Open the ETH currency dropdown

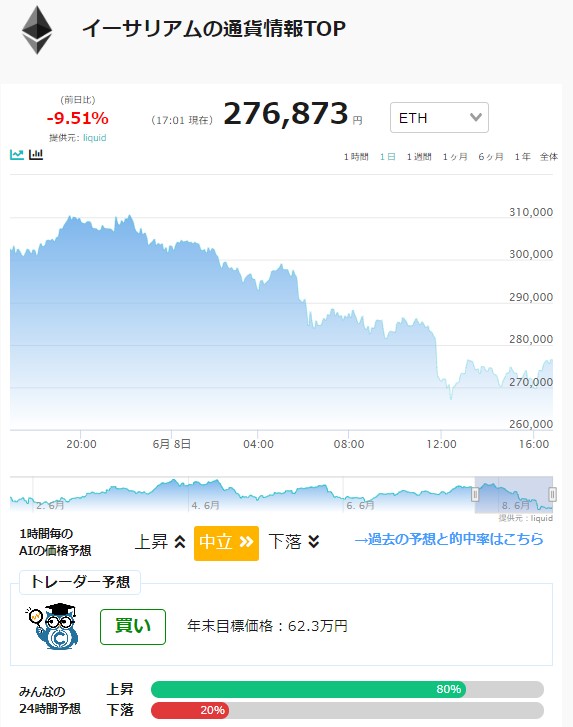(439, 118)
